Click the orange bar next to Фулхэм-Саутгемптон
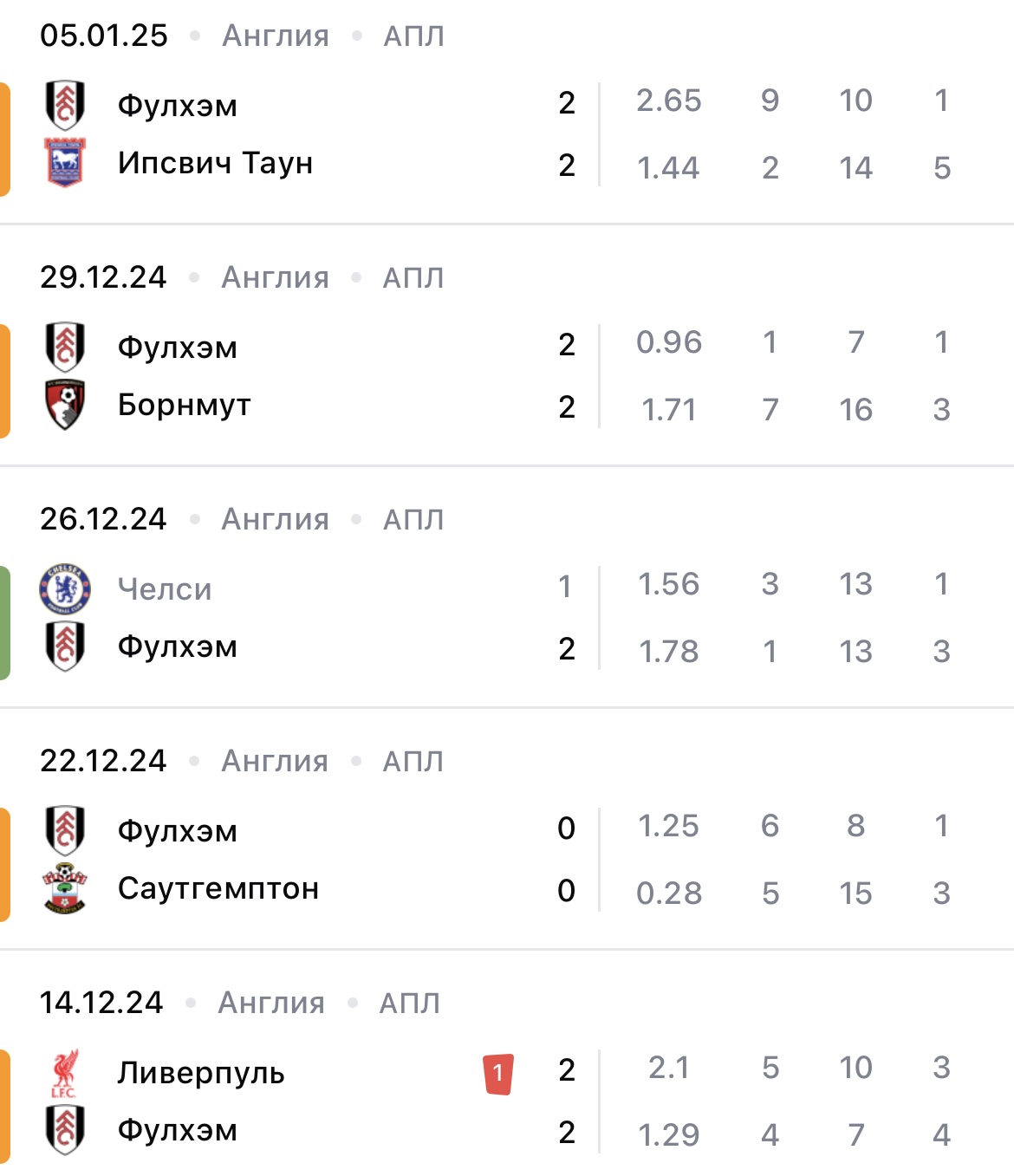 tap(4, 860)
